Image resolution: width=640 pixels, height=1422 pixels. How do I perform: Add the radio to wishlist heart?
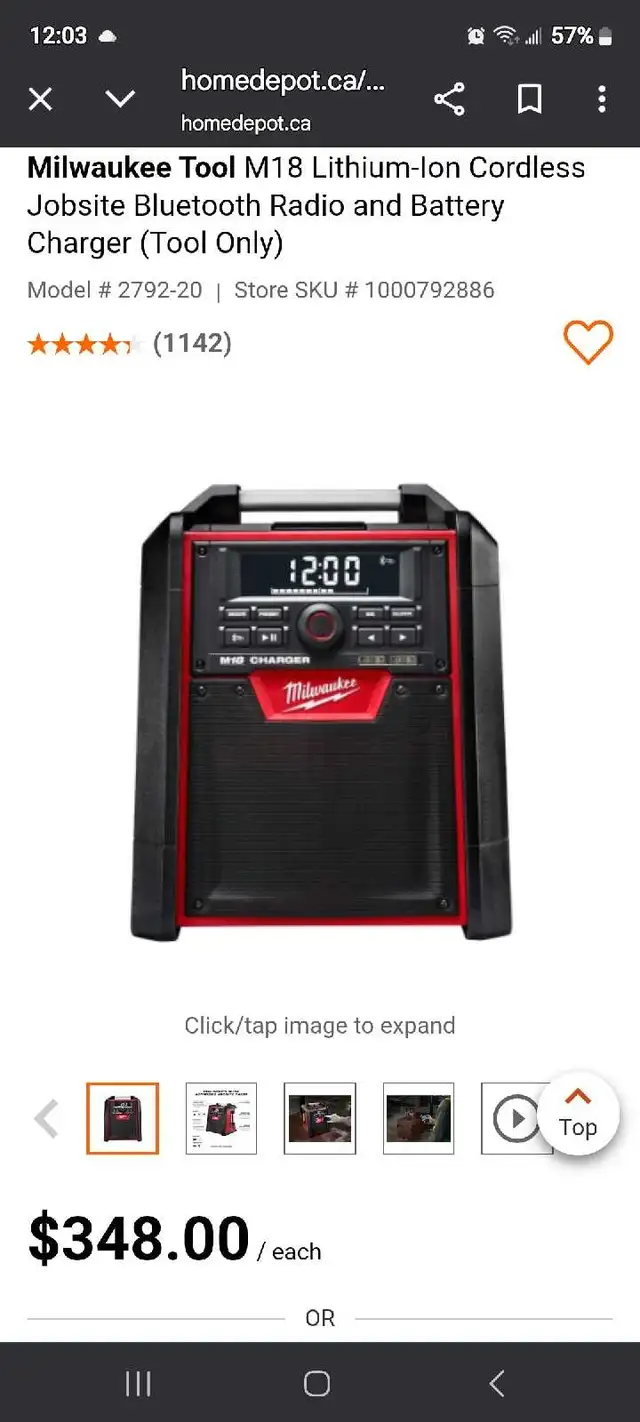[588, 342]
